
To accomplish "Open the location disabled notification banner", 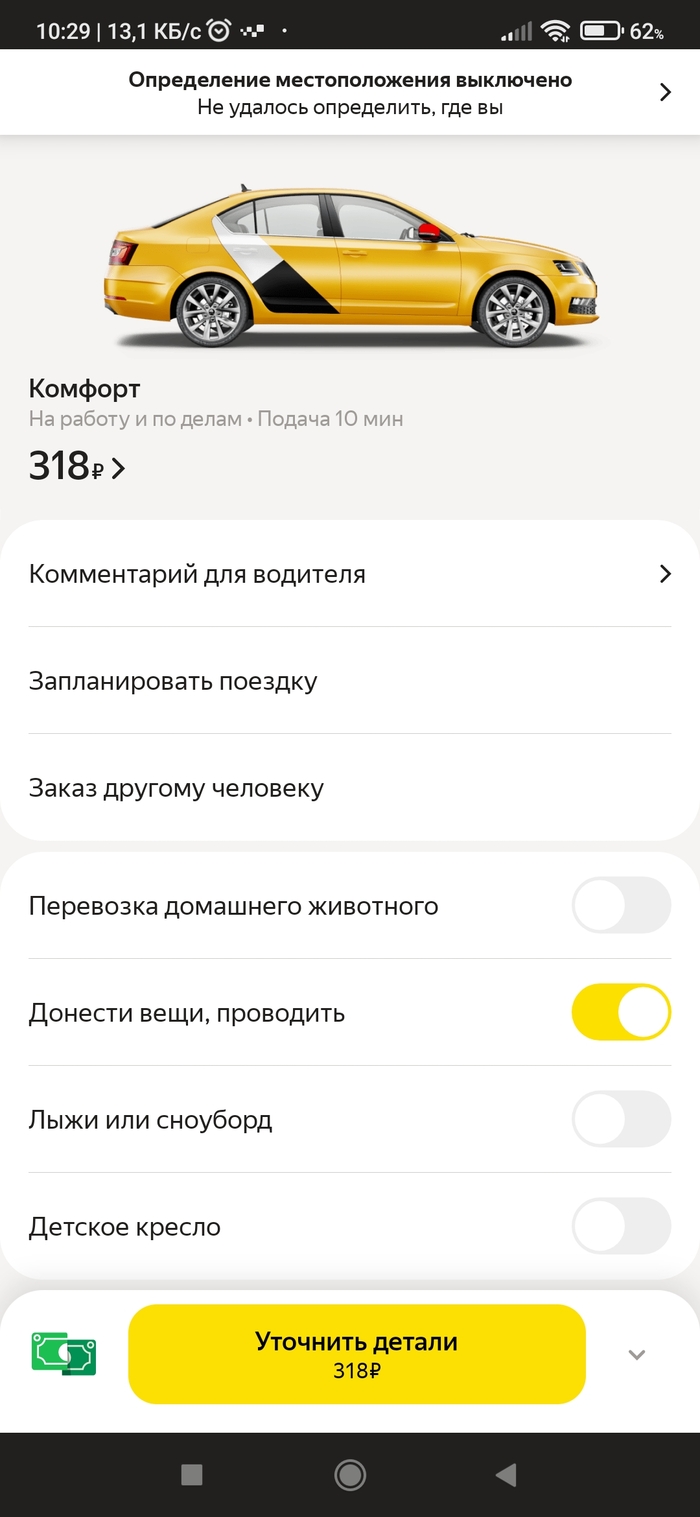I will pyautogui.click(x=350, y=92).
